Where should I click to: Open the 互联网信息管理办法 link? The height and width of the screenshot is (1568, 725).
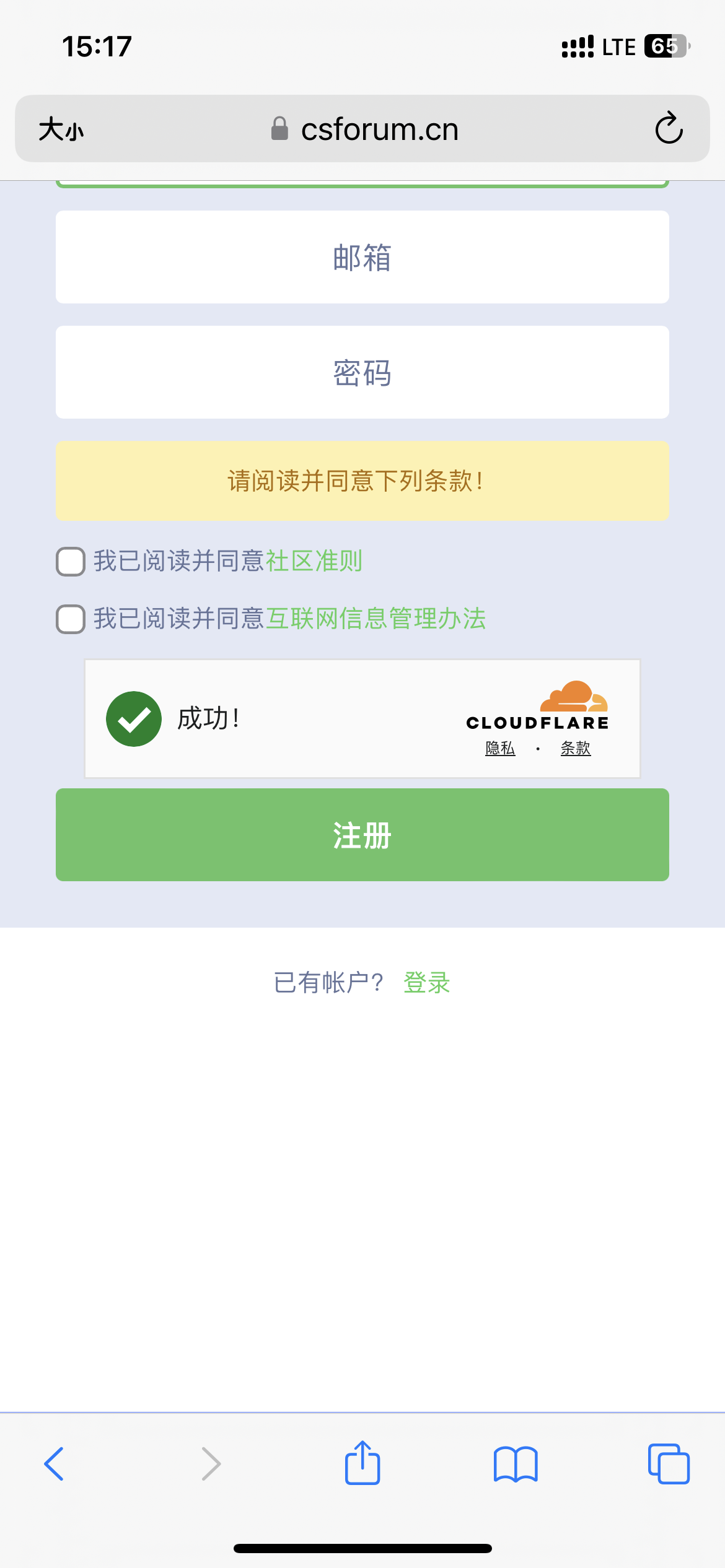click(376, 619)
